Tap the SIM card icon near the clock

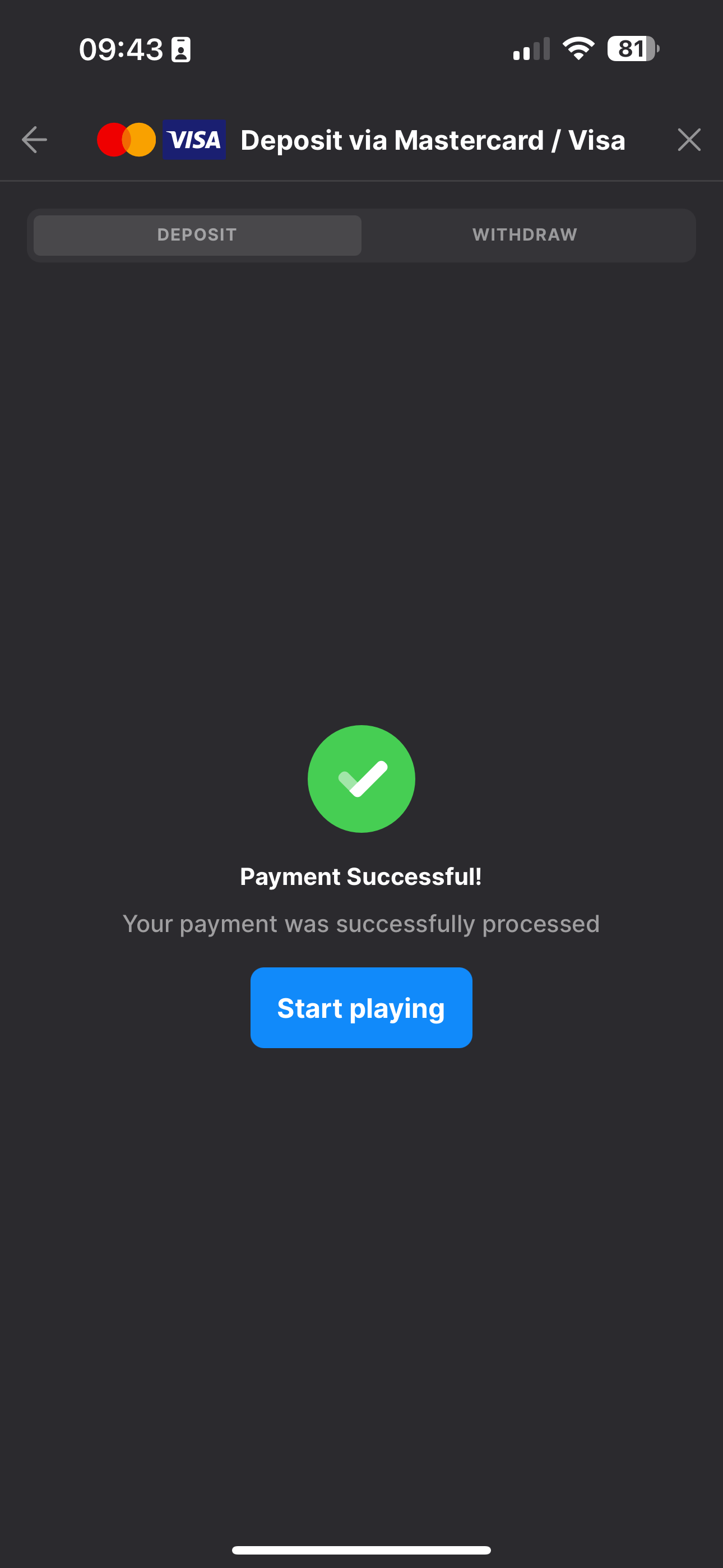click(x=182, y=50)
